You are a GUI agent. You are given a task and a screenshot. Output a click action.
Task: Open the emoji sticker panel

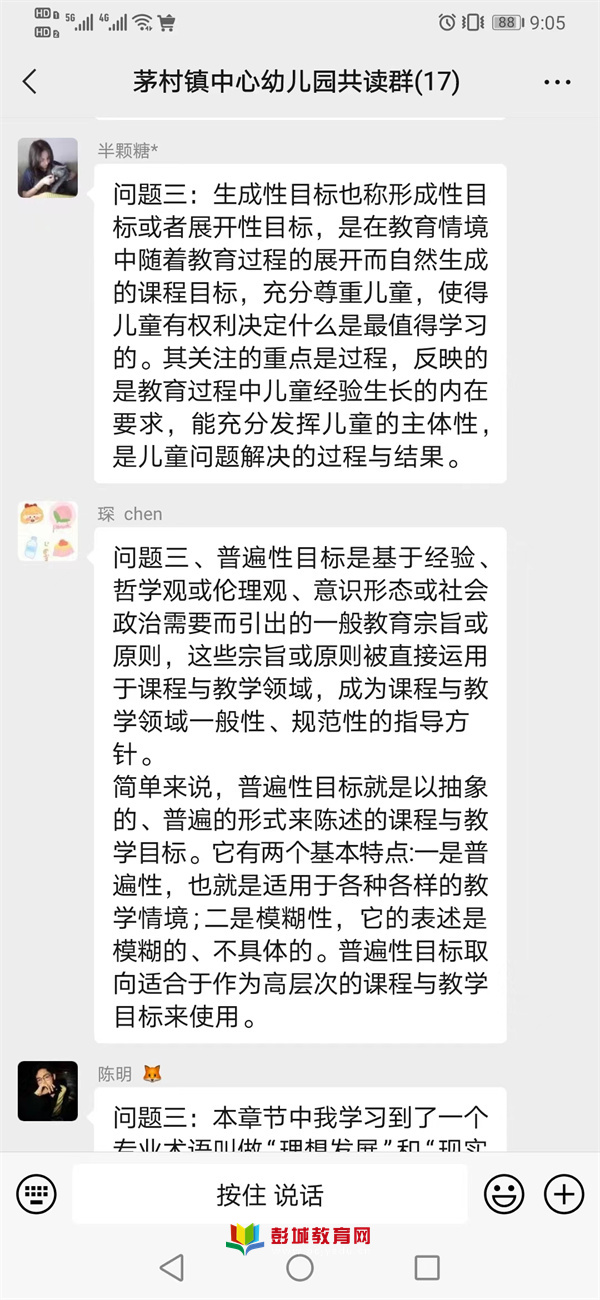(x=504, y=1193)
